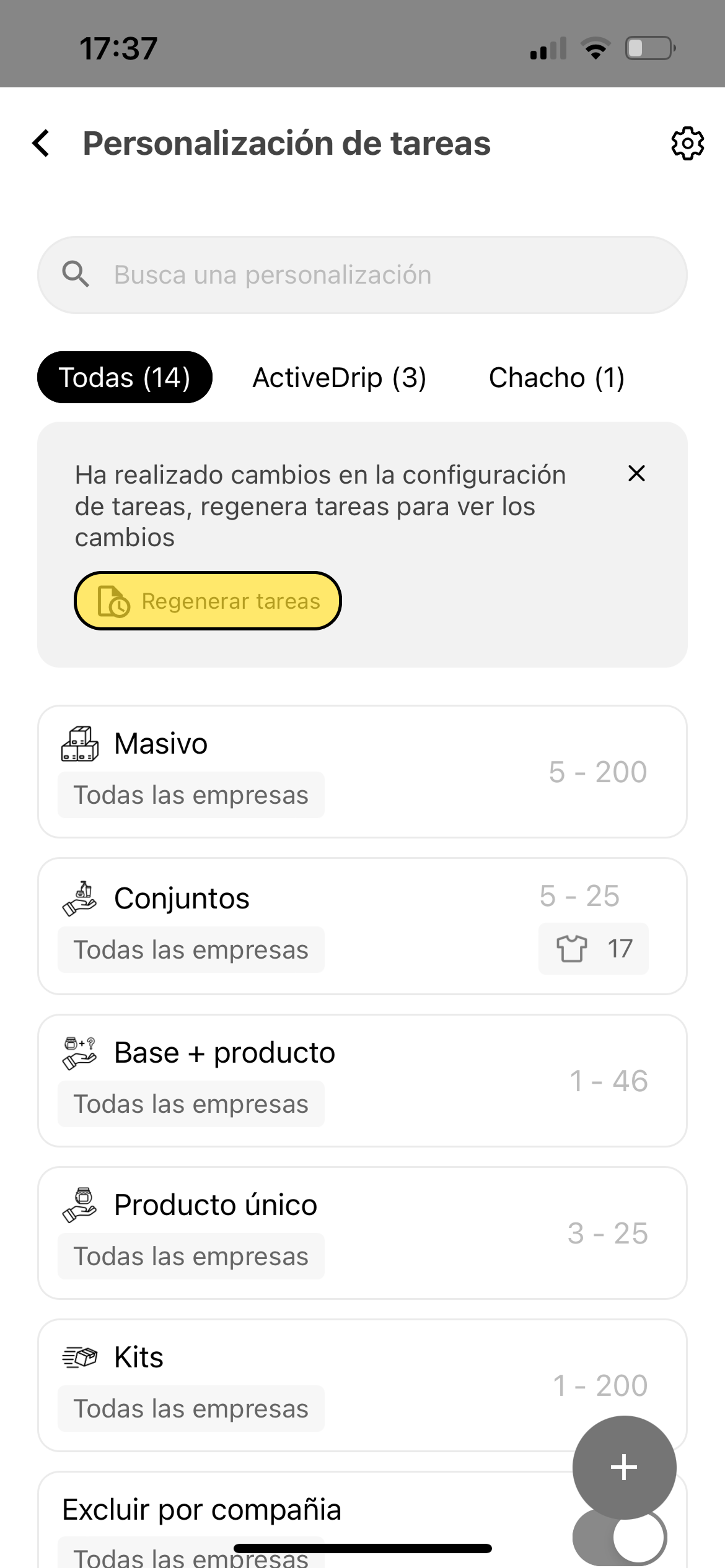The height and width of the screenshot is (1568, 725).
Task: Tap the plus floating action button
Action: tap(624, 1466)
